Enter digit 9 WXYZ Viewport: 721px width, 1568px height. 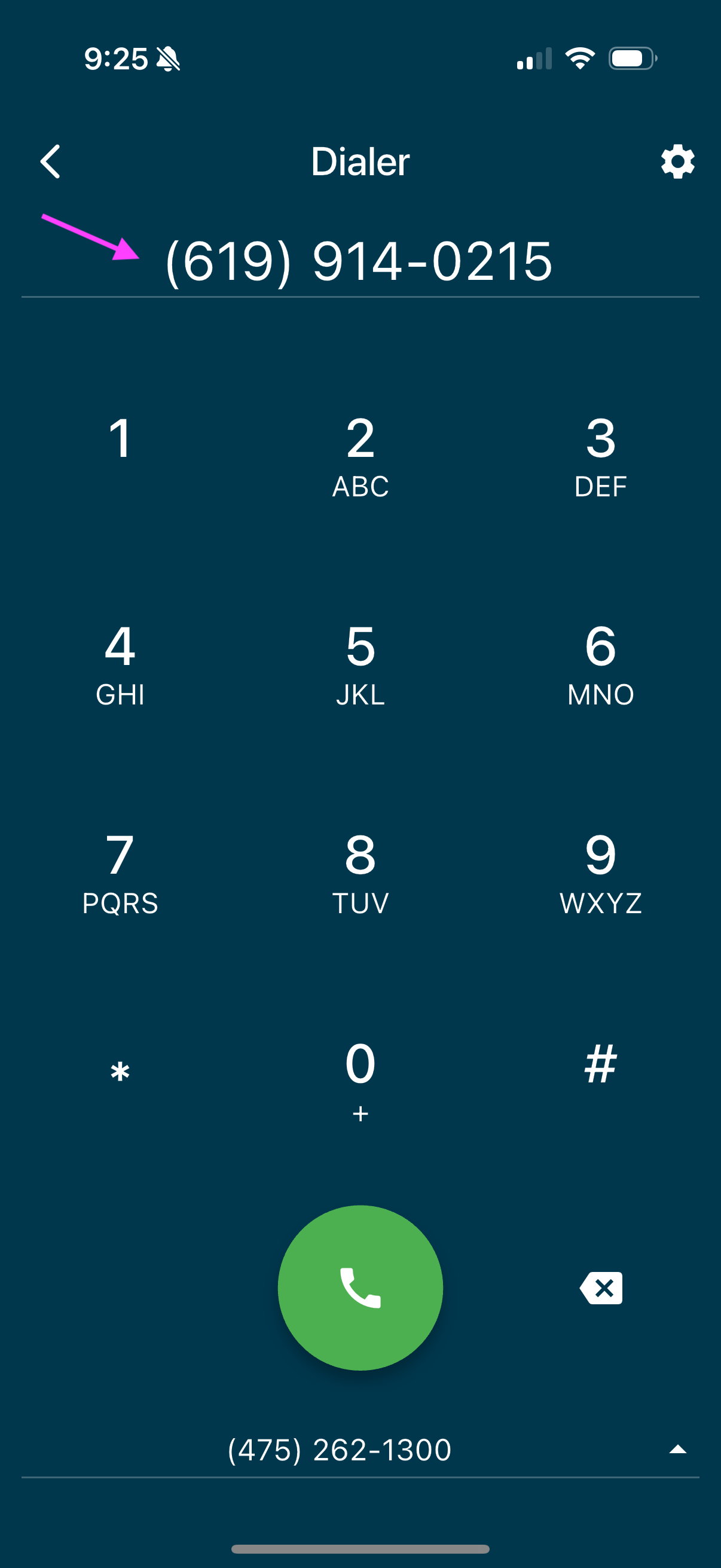(600, 873)
